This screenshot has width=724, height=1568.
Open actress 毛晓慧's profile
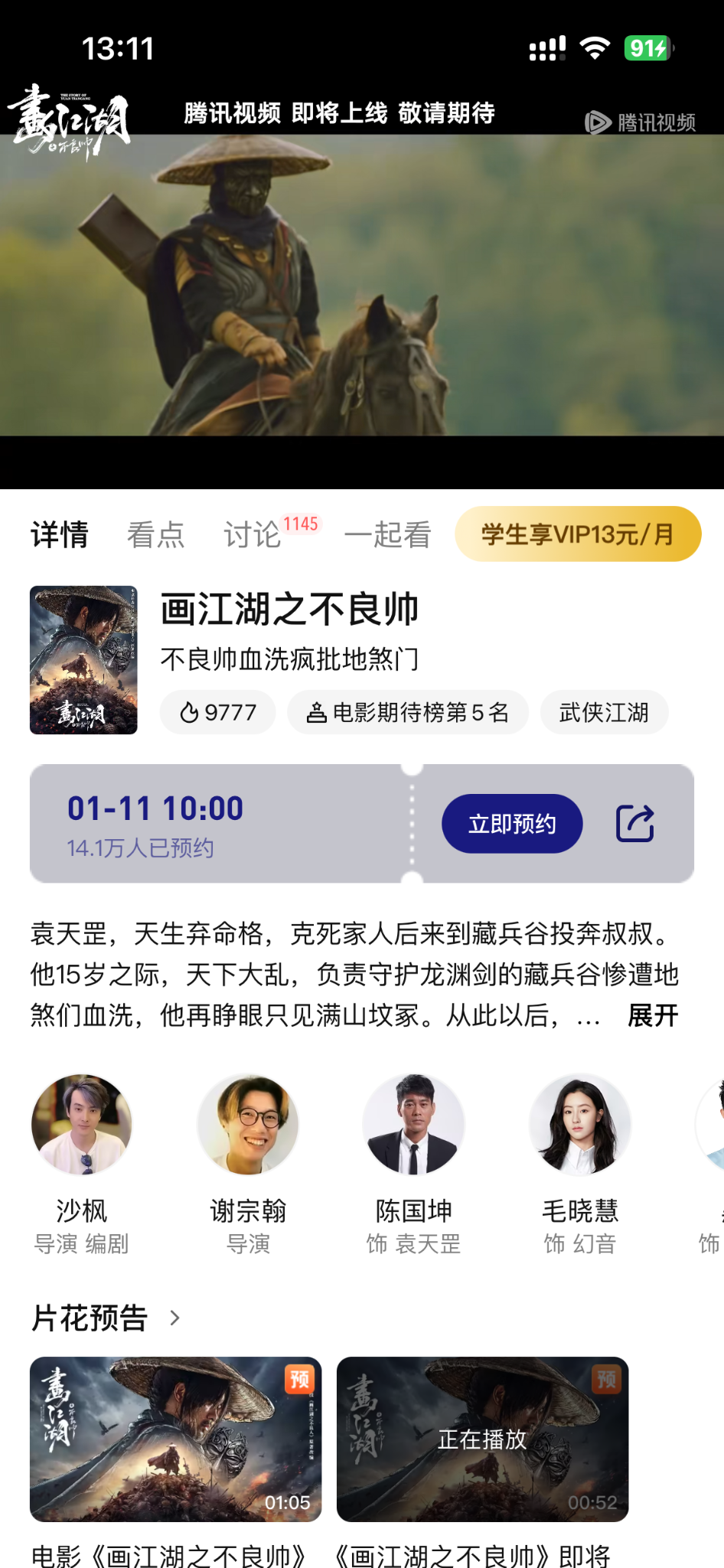click(x=580, y=1124)
